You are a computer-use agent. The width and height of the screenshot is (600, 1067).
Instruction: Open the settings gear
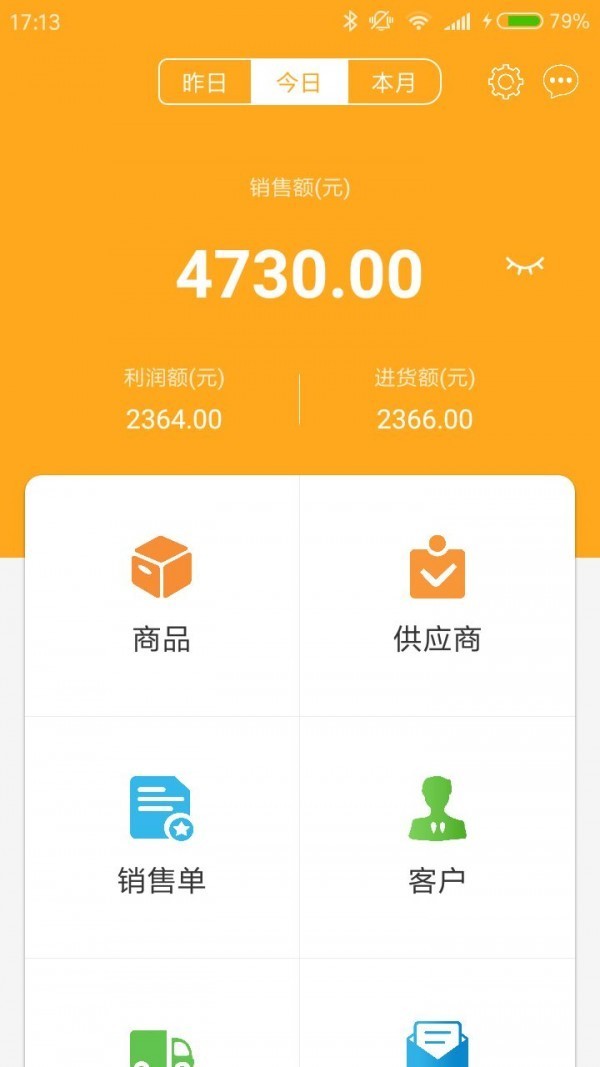(506, 82)
